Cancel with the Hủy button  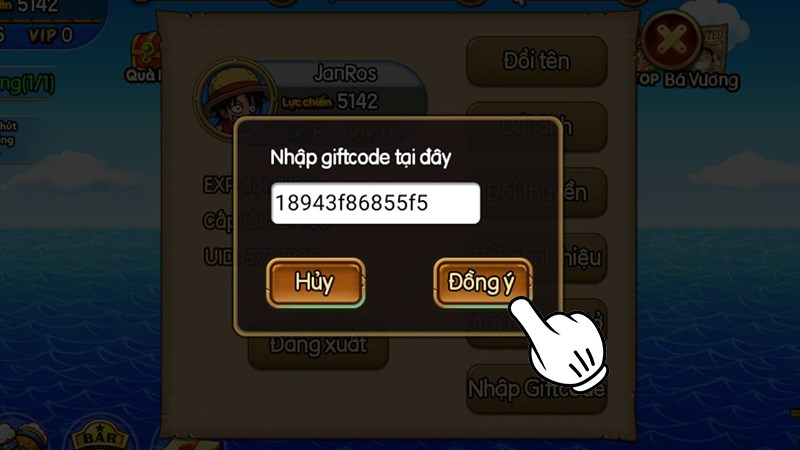coord(315,281)
